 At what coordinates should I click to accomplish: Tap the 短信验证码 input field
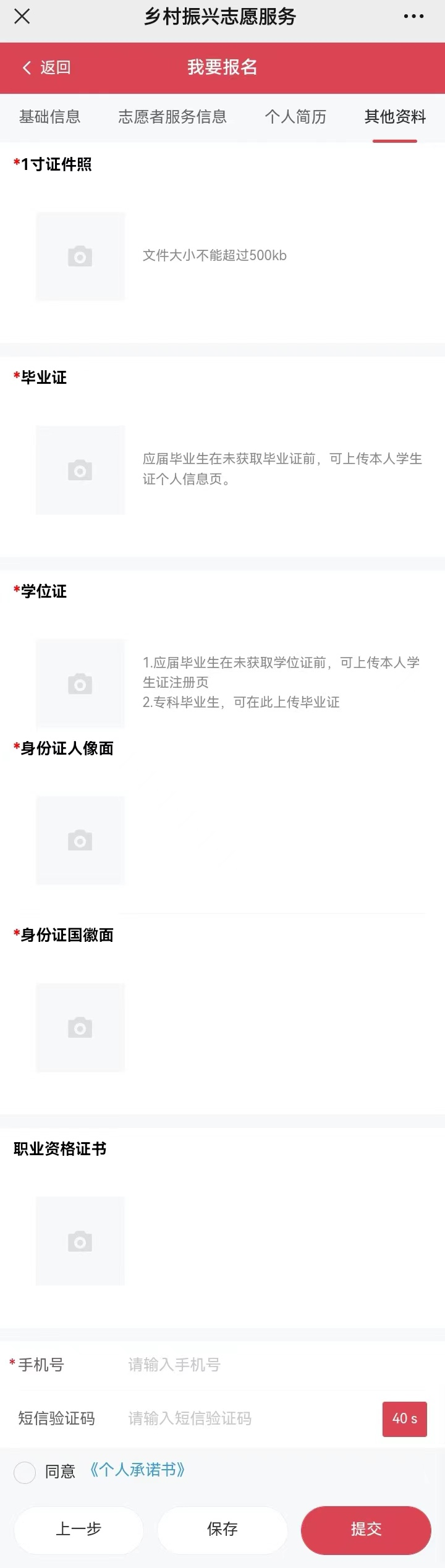(247, 1418)
